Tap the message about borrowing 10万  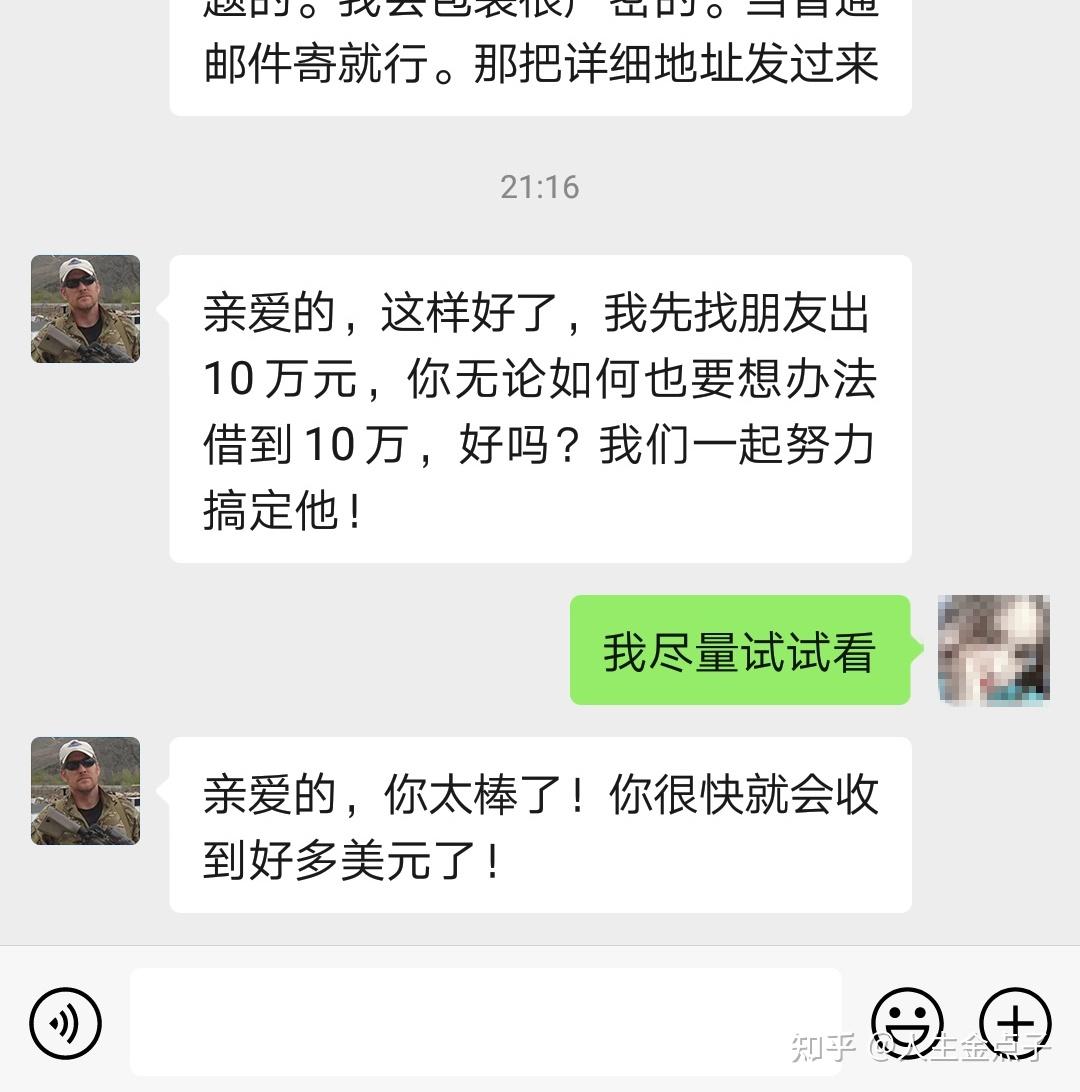point(540,405)
